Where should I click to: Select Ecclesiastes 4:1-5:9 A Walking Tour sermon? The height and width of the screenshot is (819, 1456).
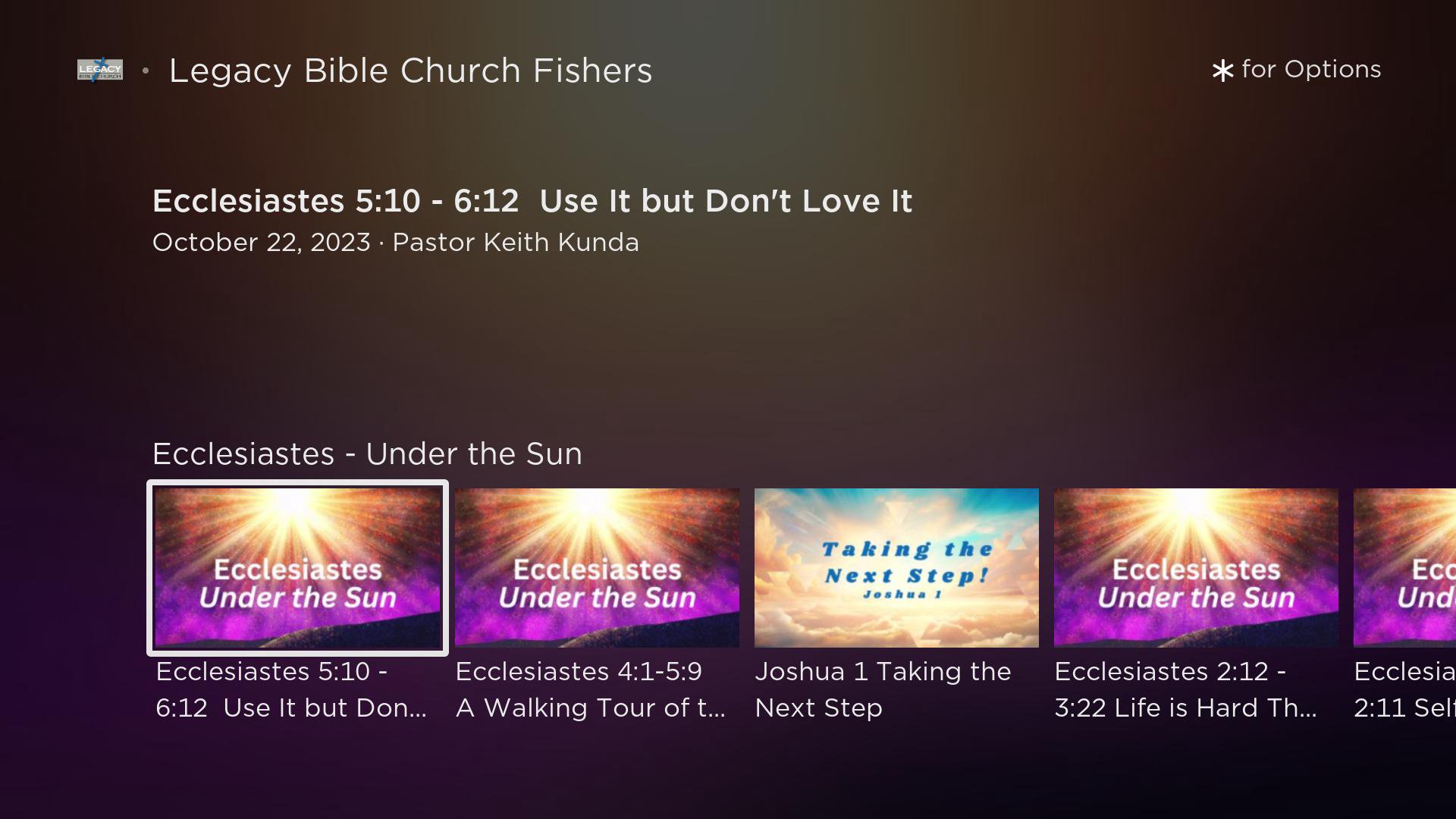(x=597, y=567)
